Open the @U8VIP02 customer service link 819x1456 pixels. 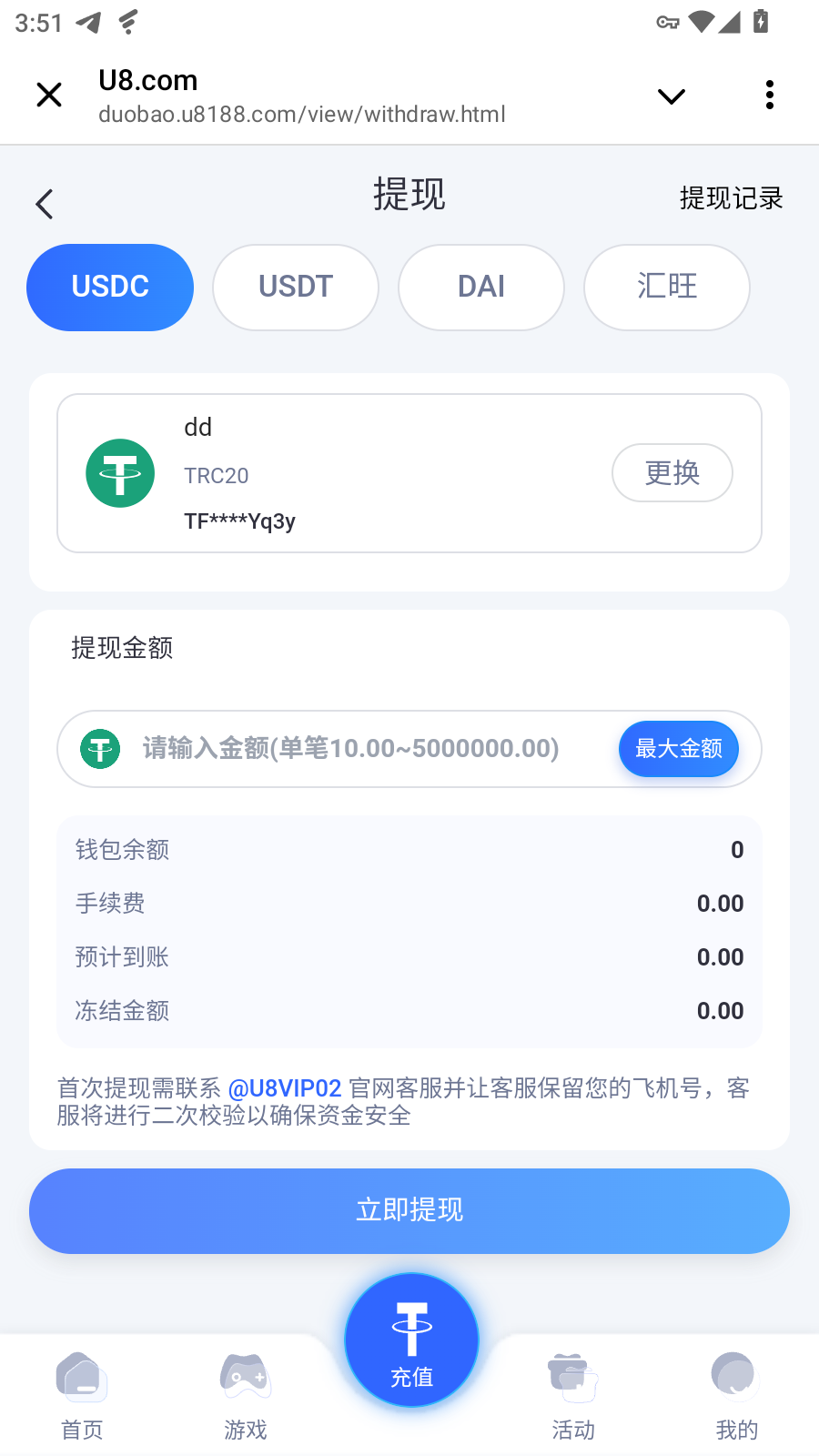[284, 1088]
